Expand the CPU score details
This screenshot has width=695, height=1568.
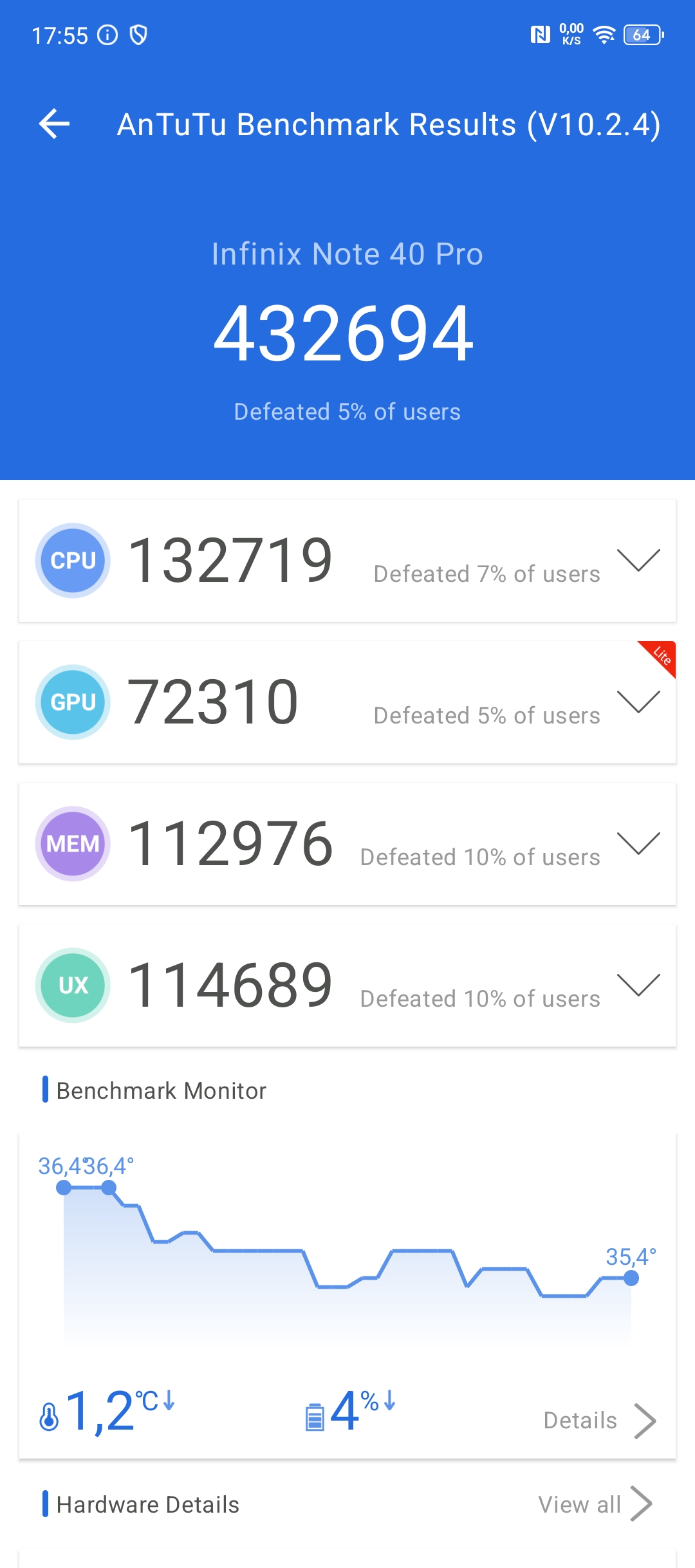tap(638, 560)
